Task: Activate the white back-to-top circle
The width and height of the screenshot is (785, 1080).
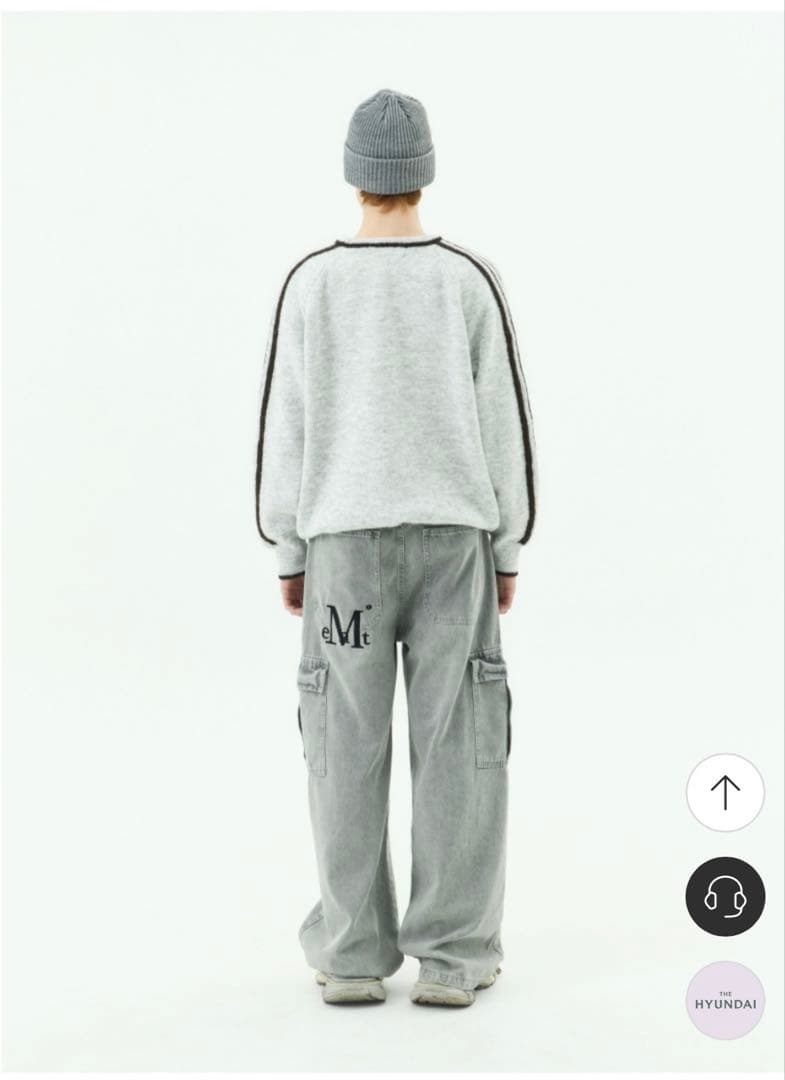Action: click(x=725, y=790)
